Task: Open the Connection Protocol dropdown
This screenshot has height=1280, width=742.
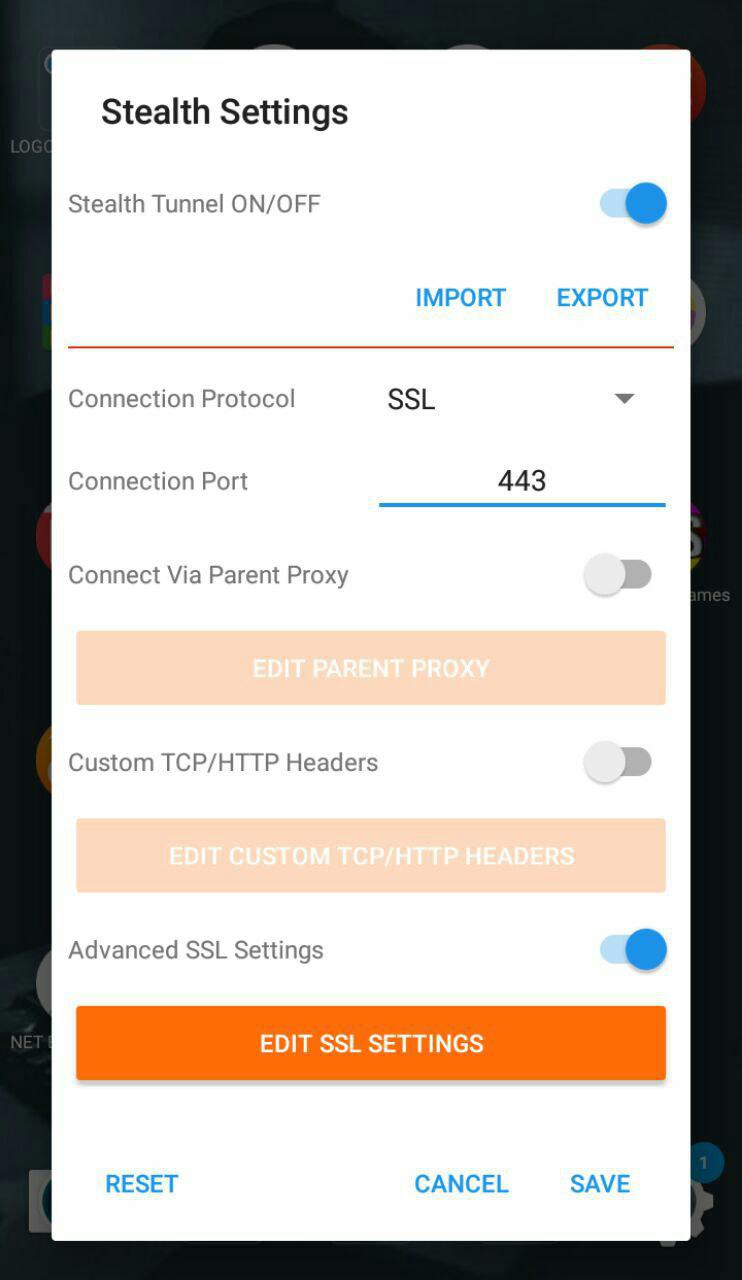Action: [512, 399]
